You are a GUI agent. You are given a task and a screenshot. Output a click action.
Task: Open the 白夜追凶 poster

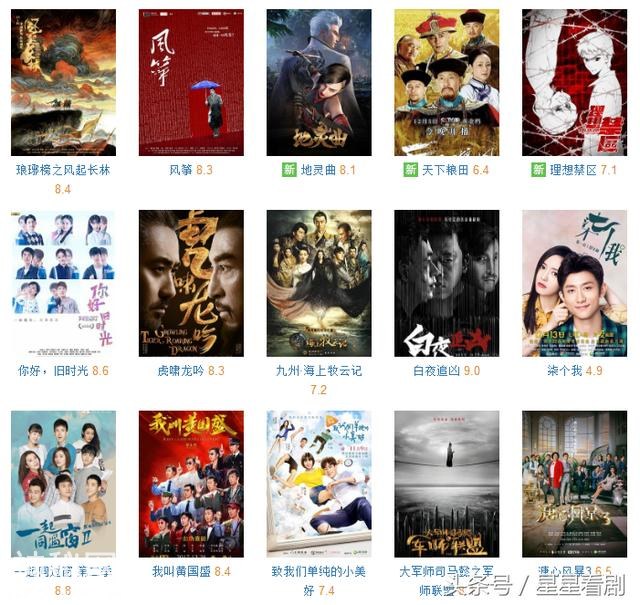pos(447,283)
